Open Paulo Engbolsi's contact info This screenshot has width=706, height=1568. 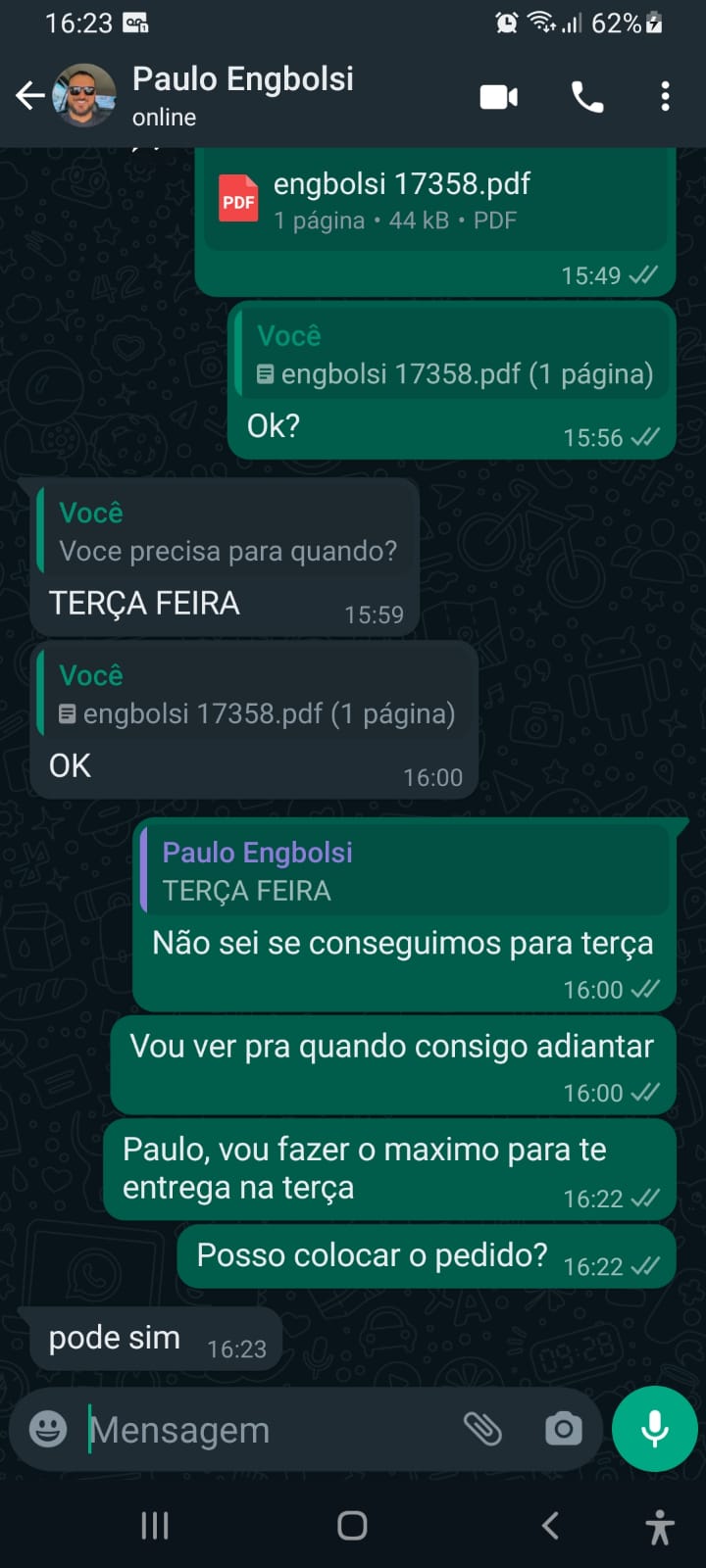[x=242, y=95]
